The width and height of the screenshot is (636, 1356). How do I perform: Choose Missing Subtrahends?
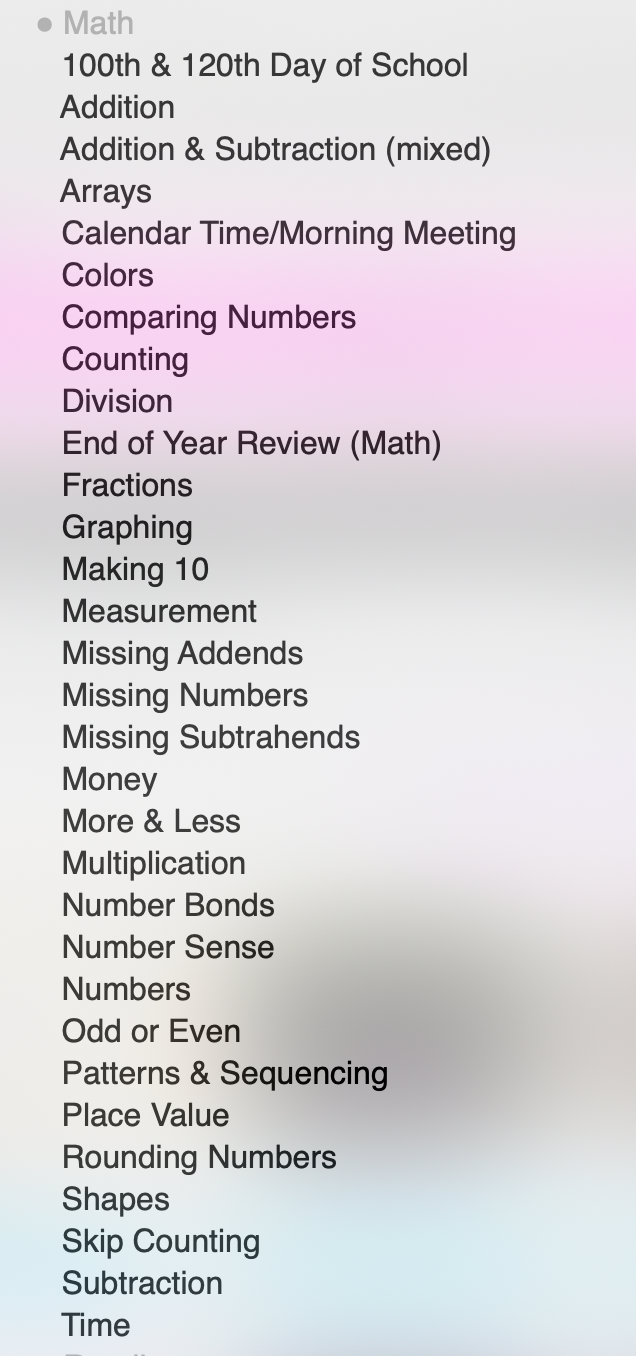click(x=210, y=738)
